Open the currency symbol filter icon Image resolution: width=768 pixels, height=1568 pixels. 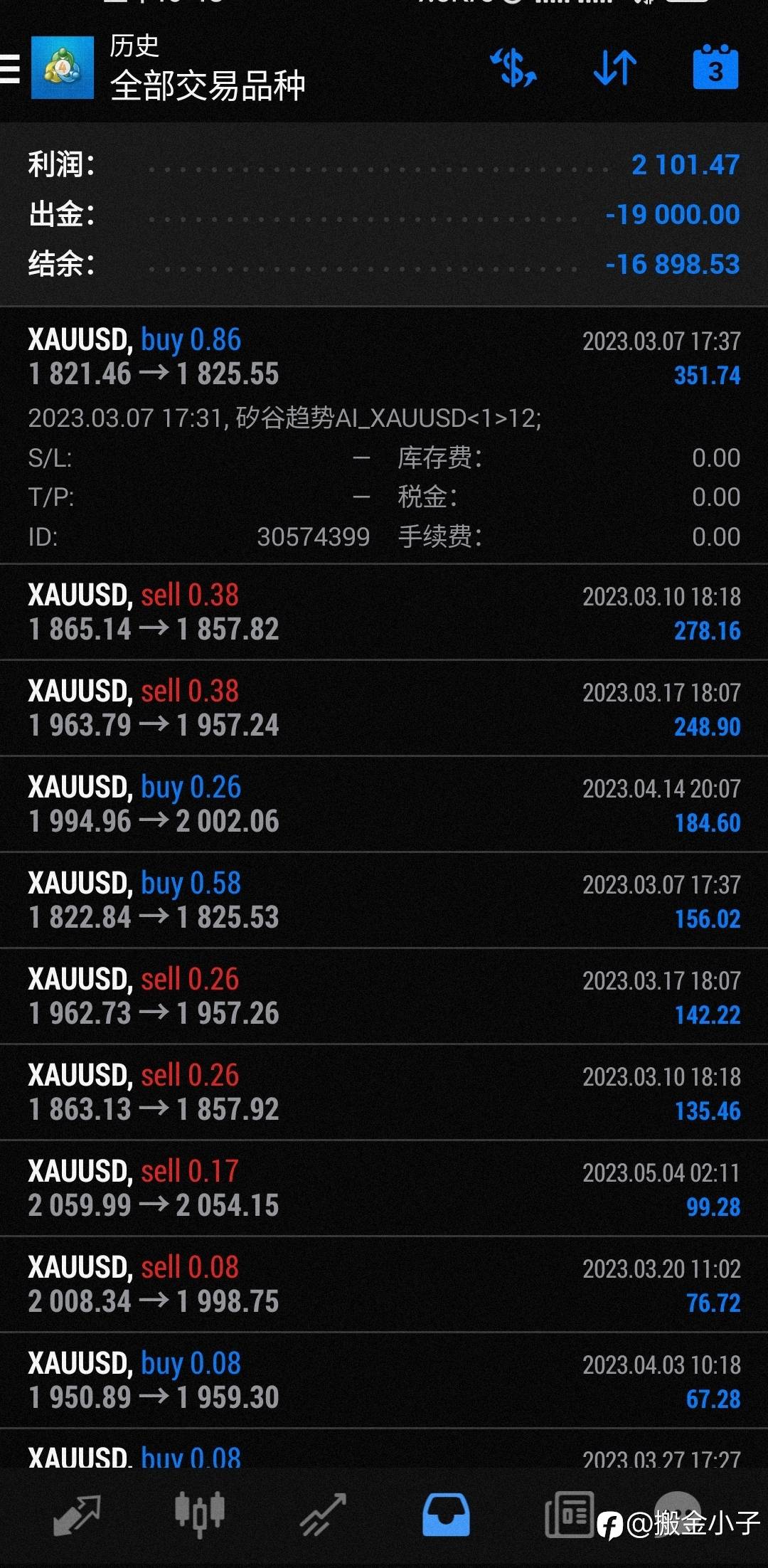[x=513, y=68]
